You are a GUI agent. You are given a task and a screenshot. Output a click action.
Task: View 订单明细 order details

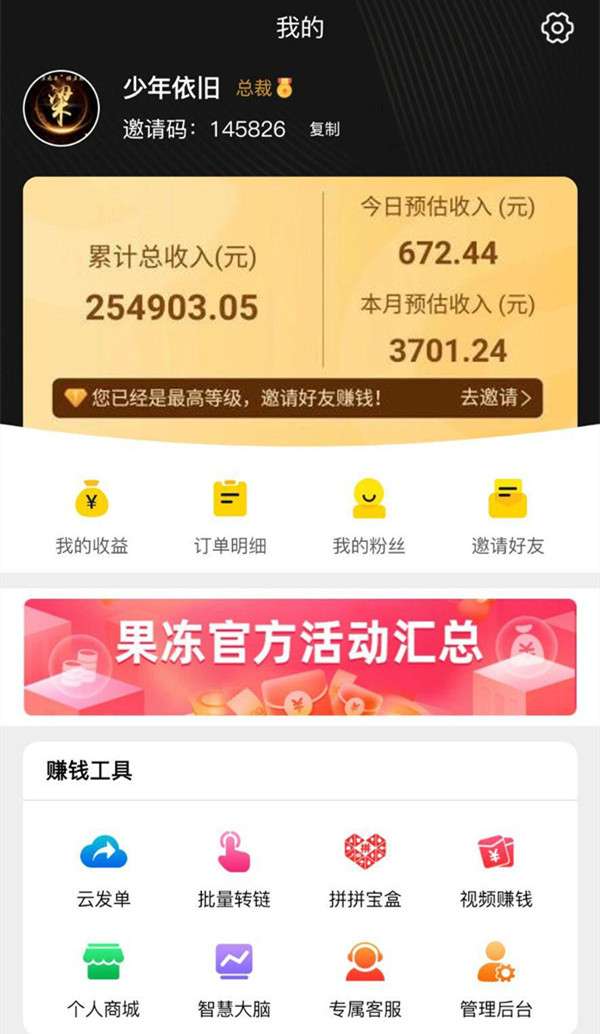230,517
